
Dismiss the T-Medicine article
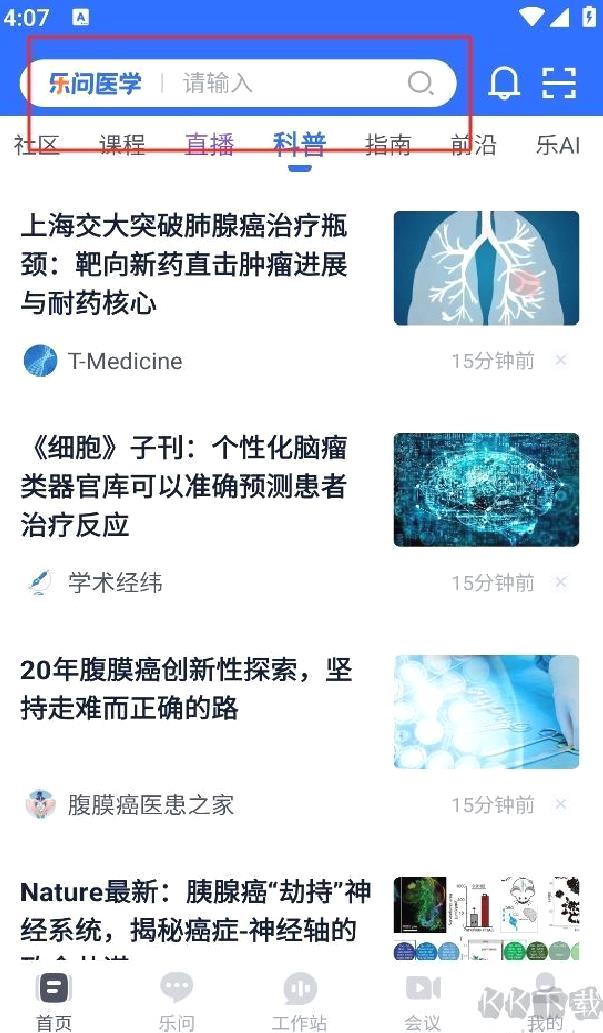click(561, 360)
